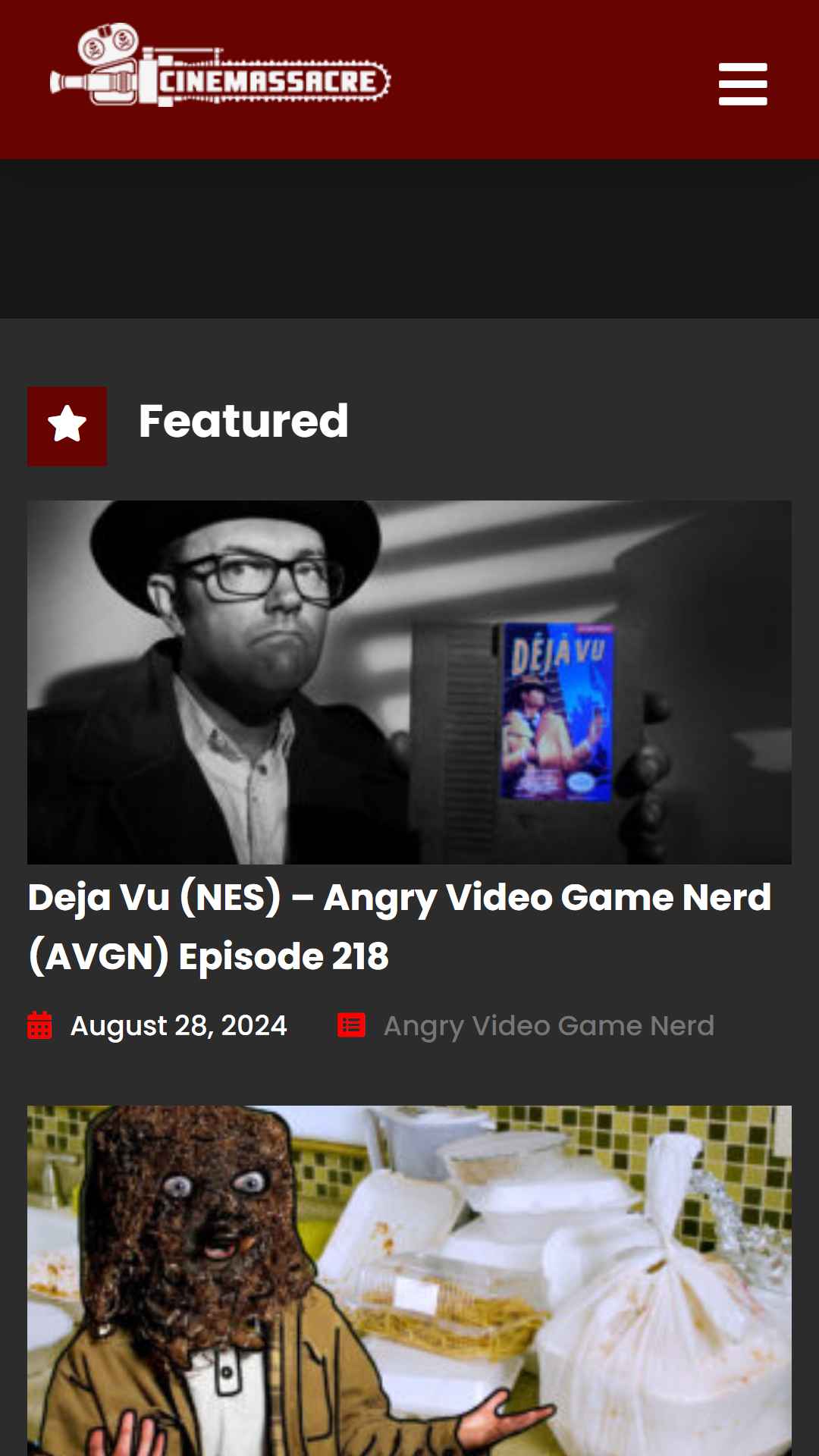The height and width of the screenshot is (1456, 819).
Task: Open the Deja Vu episode thumbnail
Action: pos(409,682)
